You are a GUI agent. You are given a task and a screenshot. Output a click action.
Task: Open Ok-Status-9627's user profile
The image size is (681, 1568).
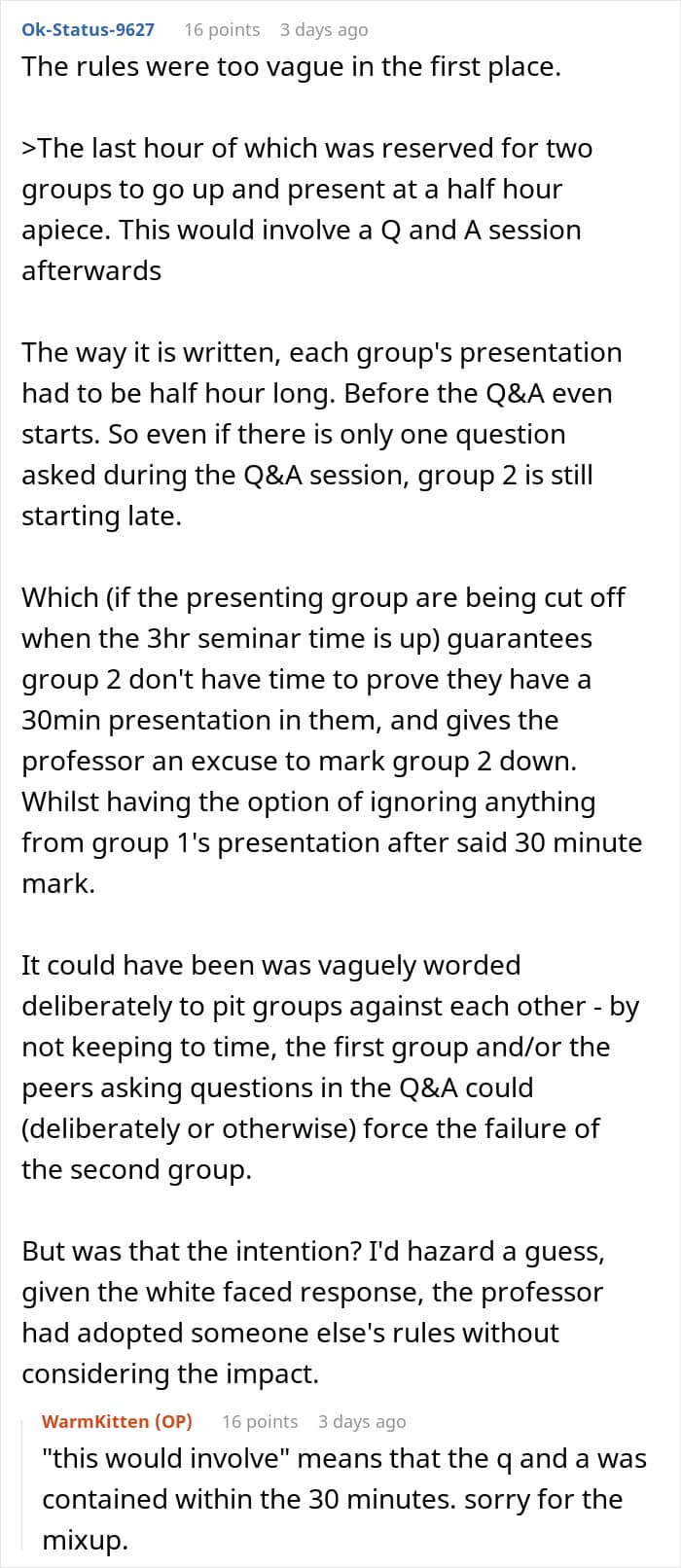88,29
